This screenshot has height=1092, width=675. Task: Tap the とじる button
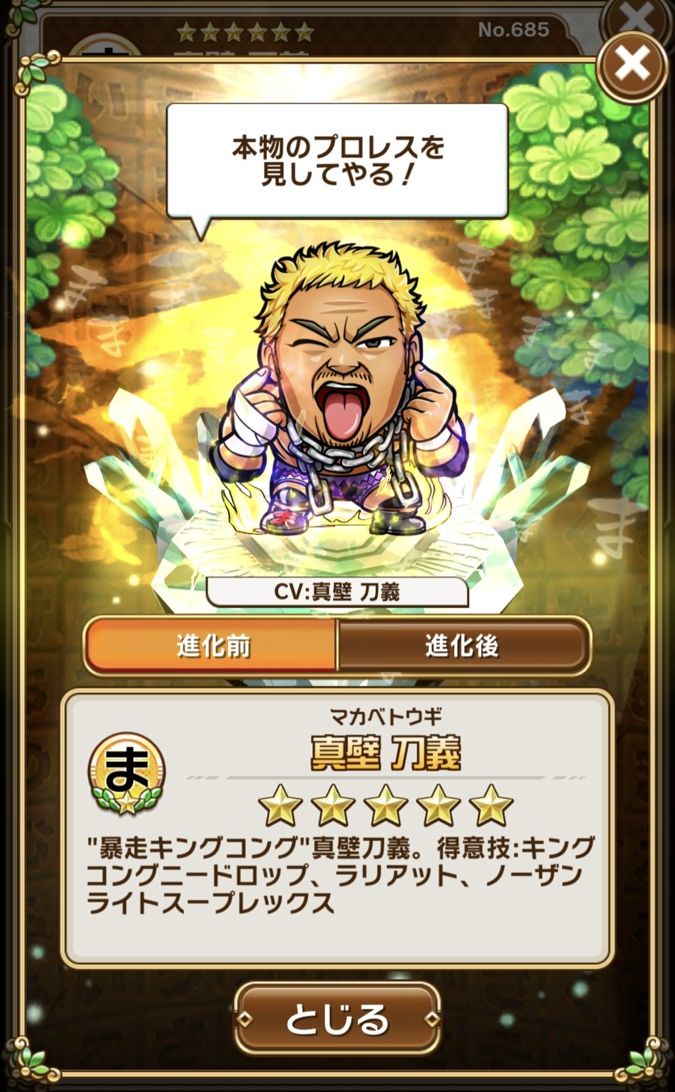337,1019
